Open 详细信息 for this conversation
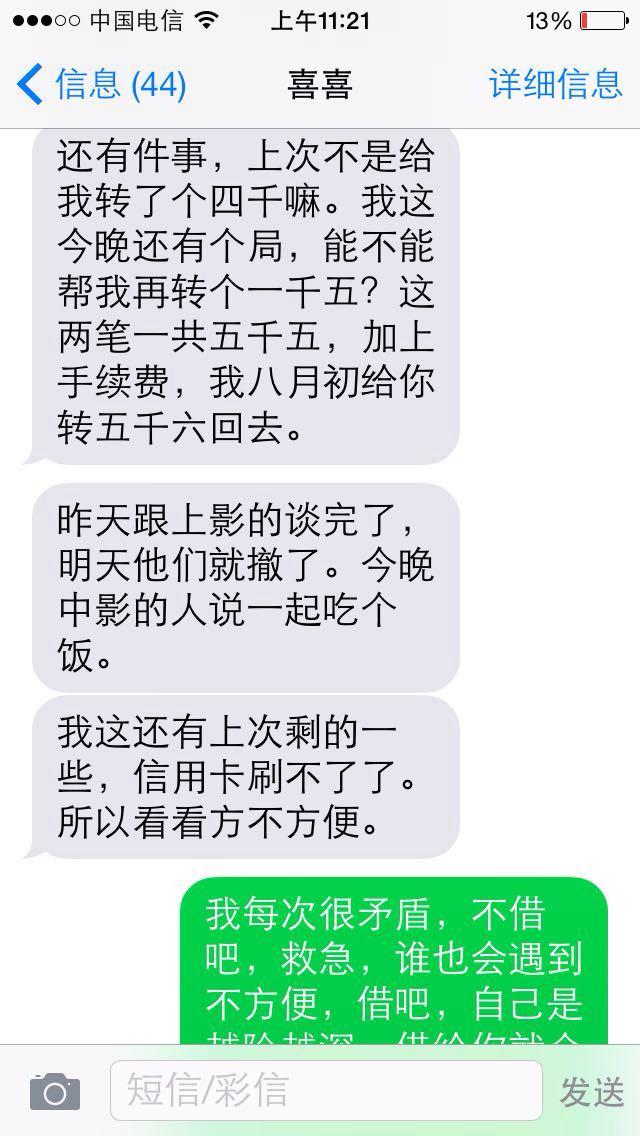The image size is (640, 1136). (556, 84)
